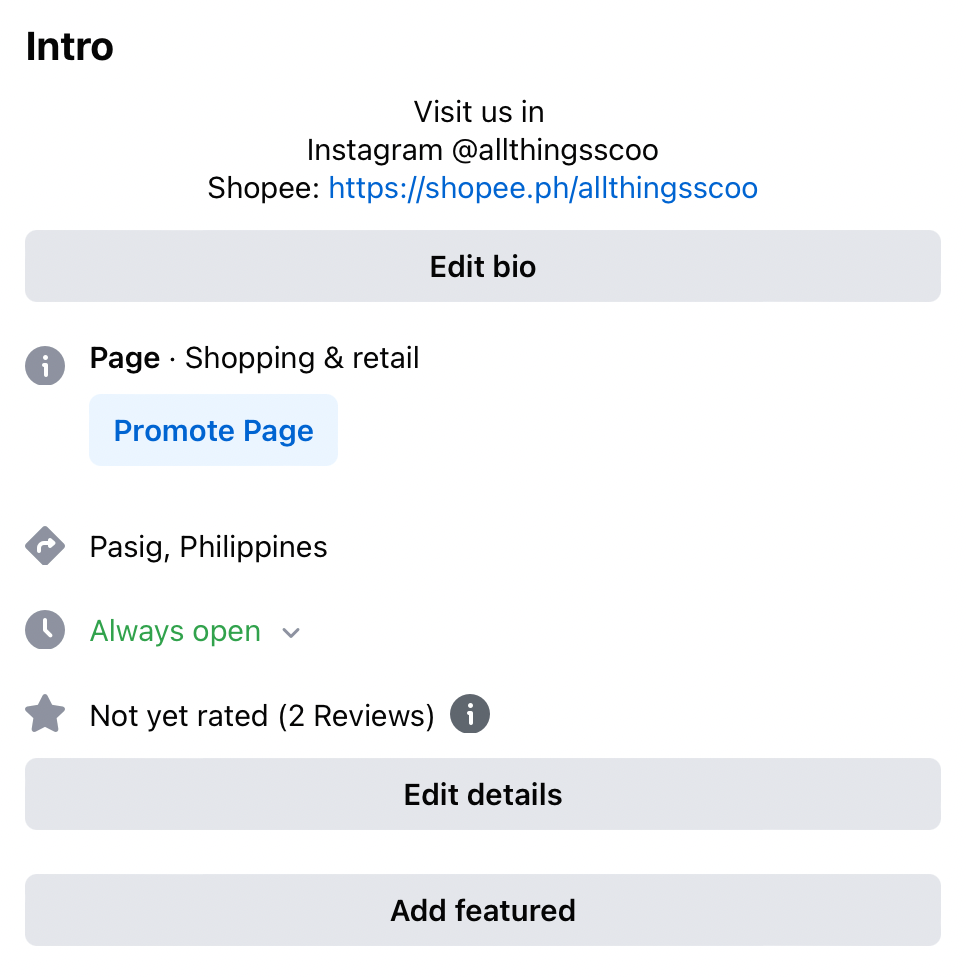Viewport: 966px width, 978px height.
Task: Tap Add featured button
Action: (483, 910)
